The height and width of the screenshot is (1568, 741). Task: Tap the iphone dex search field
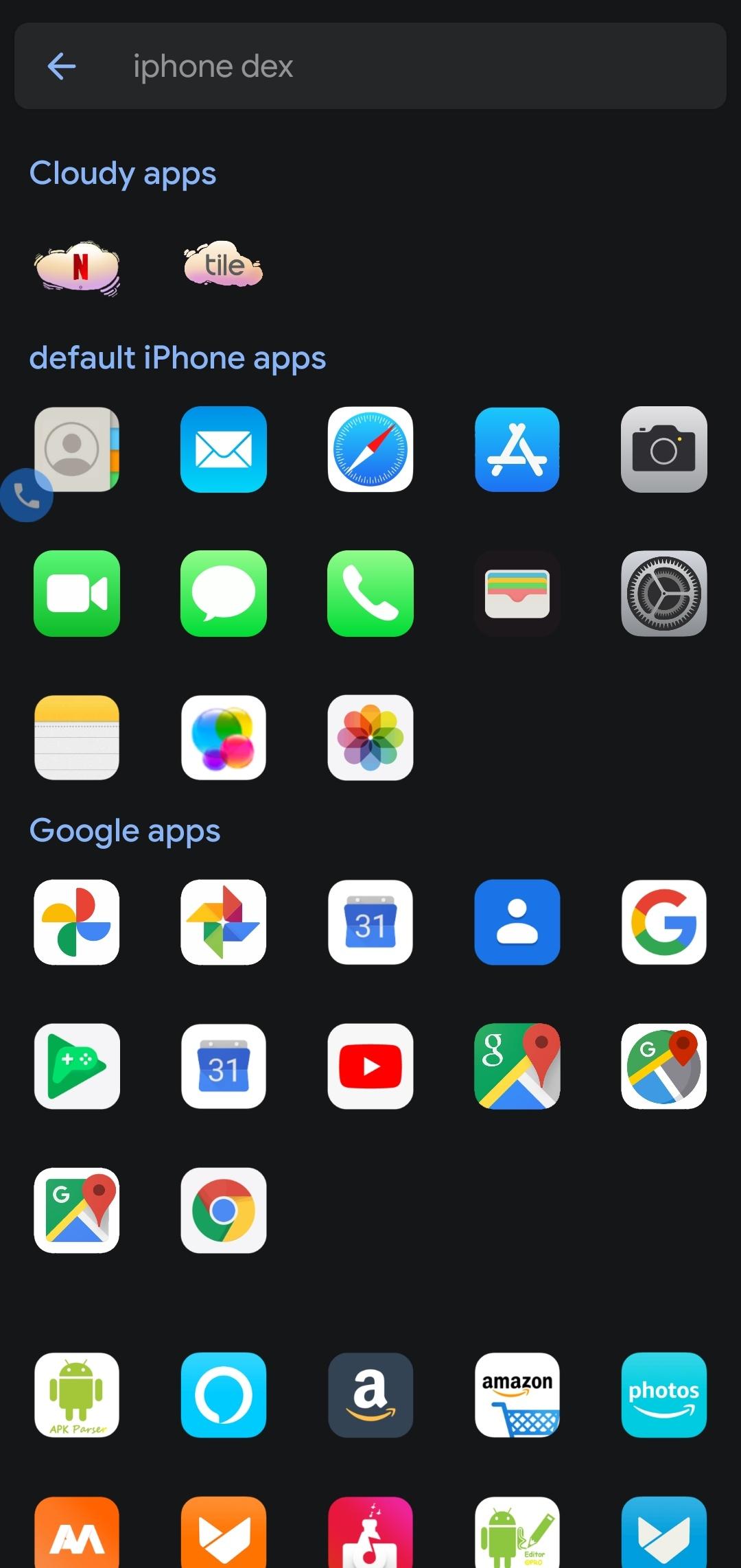[412, 67]
